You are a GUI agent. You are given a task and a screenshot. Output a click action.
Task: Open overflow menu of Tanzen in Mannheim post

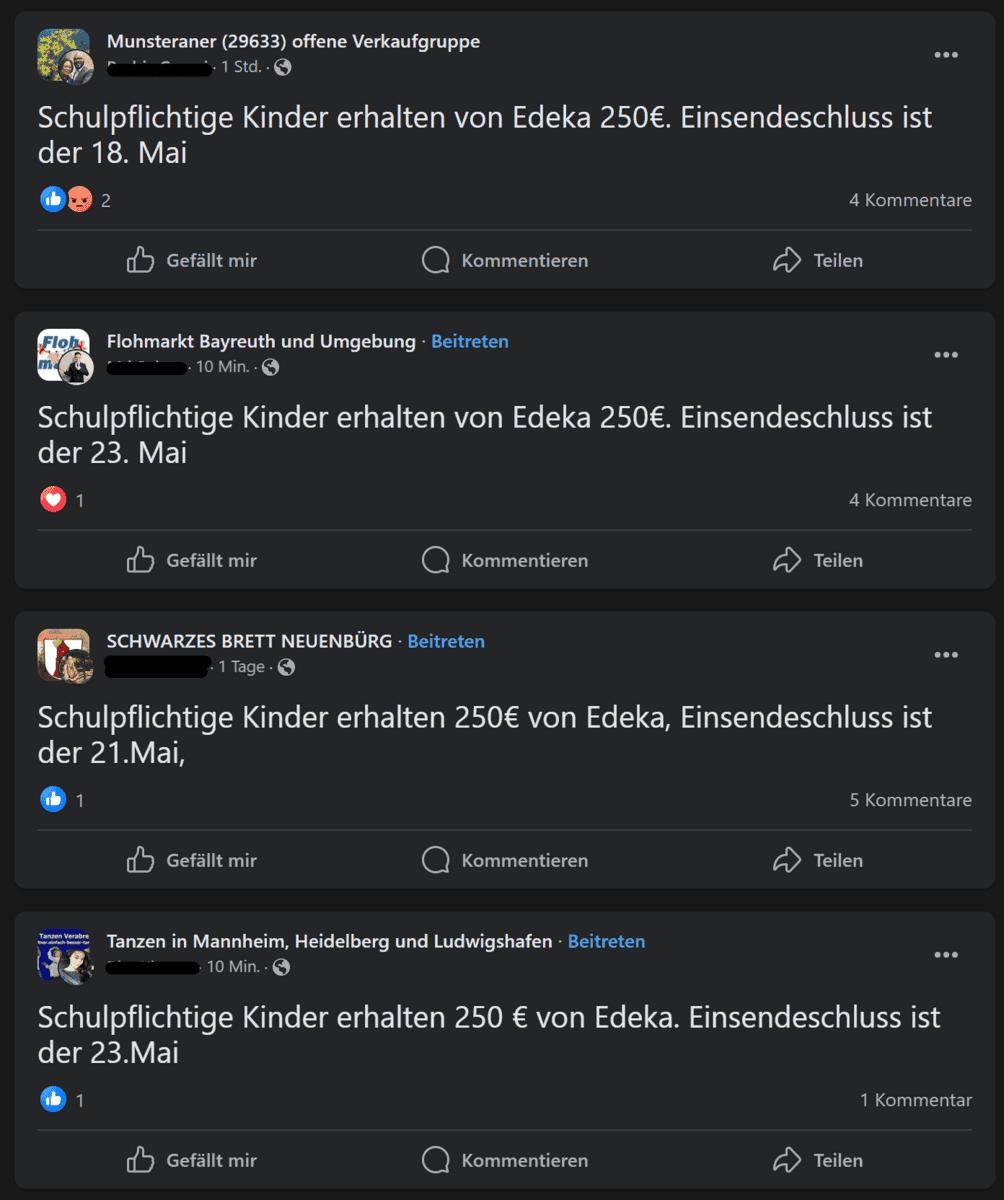946,955
